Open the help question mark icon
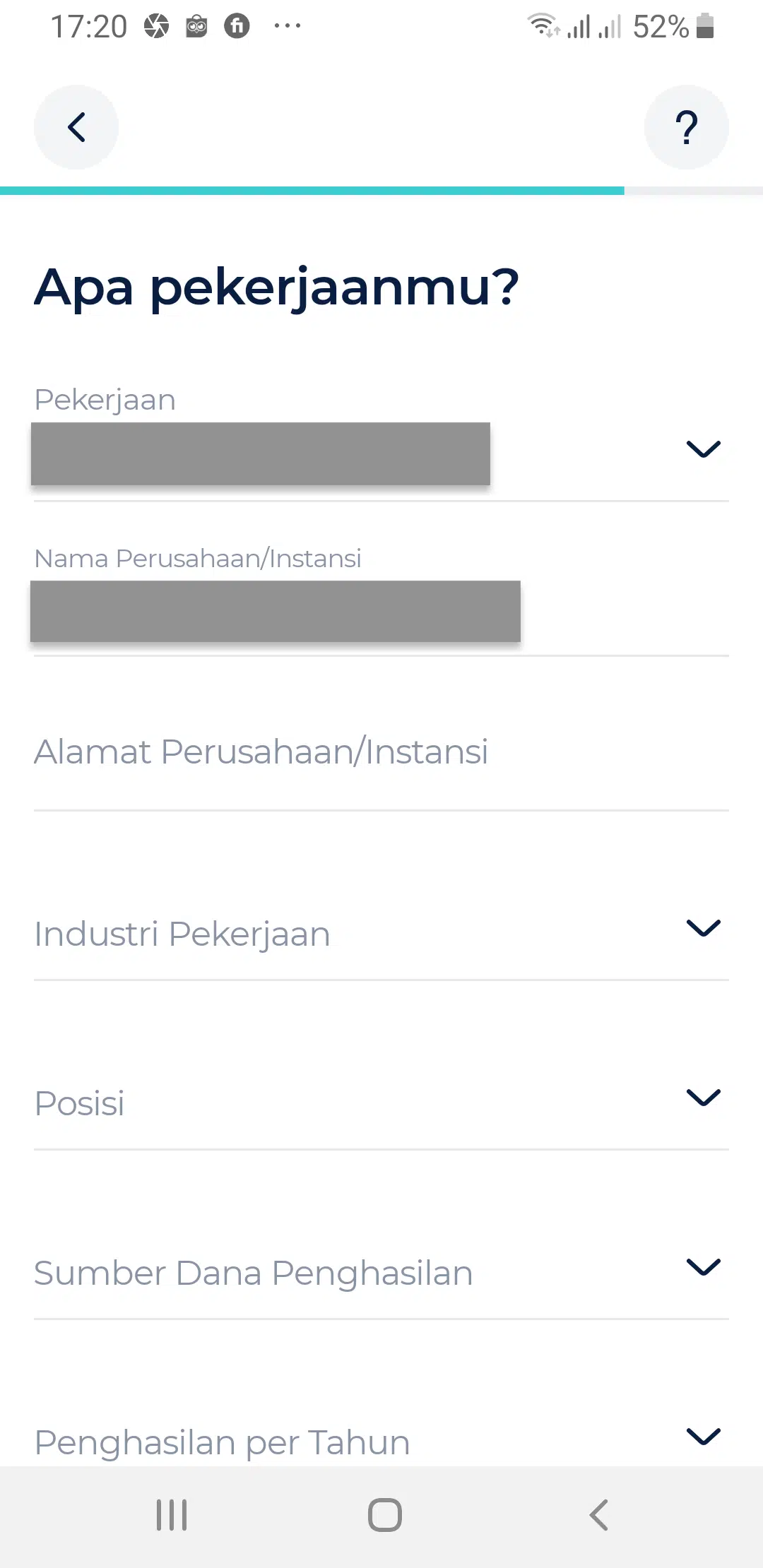Viewport: 763px width, 1568px height. click(x=686, y=127)
